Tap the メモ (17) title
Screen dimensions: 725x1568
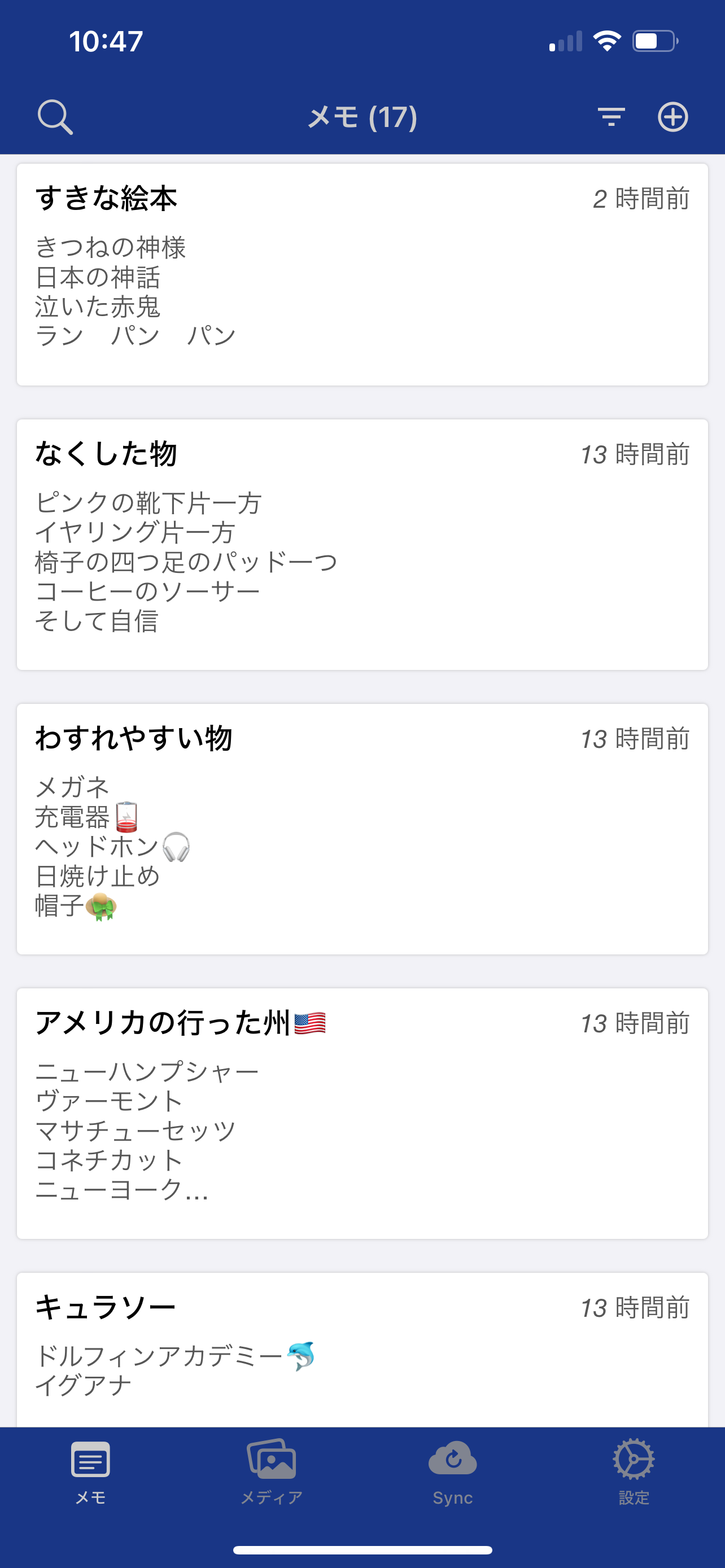(x=362, y=117)
